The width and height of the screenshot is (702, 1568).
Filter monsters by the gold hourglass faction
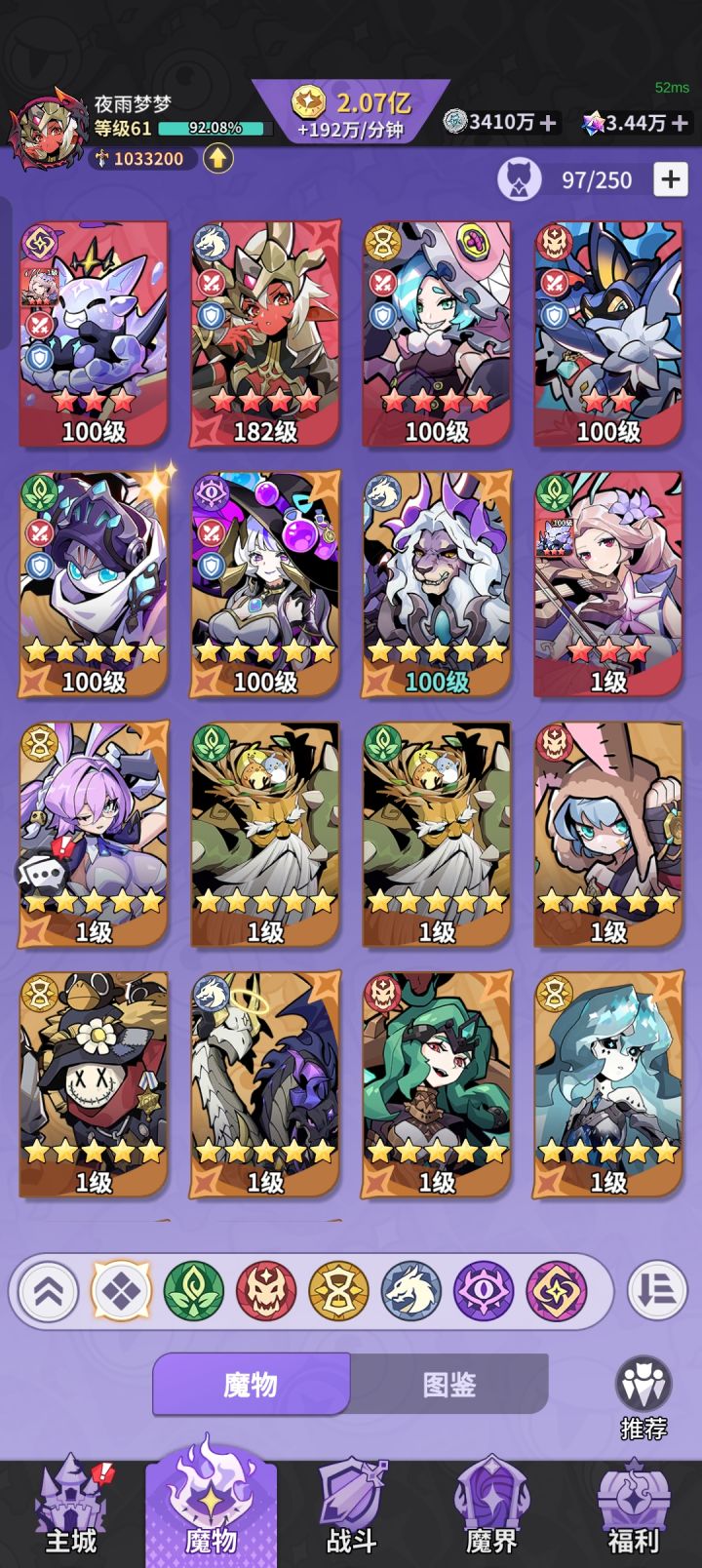pyautogui.click(x=336, y=1292)
